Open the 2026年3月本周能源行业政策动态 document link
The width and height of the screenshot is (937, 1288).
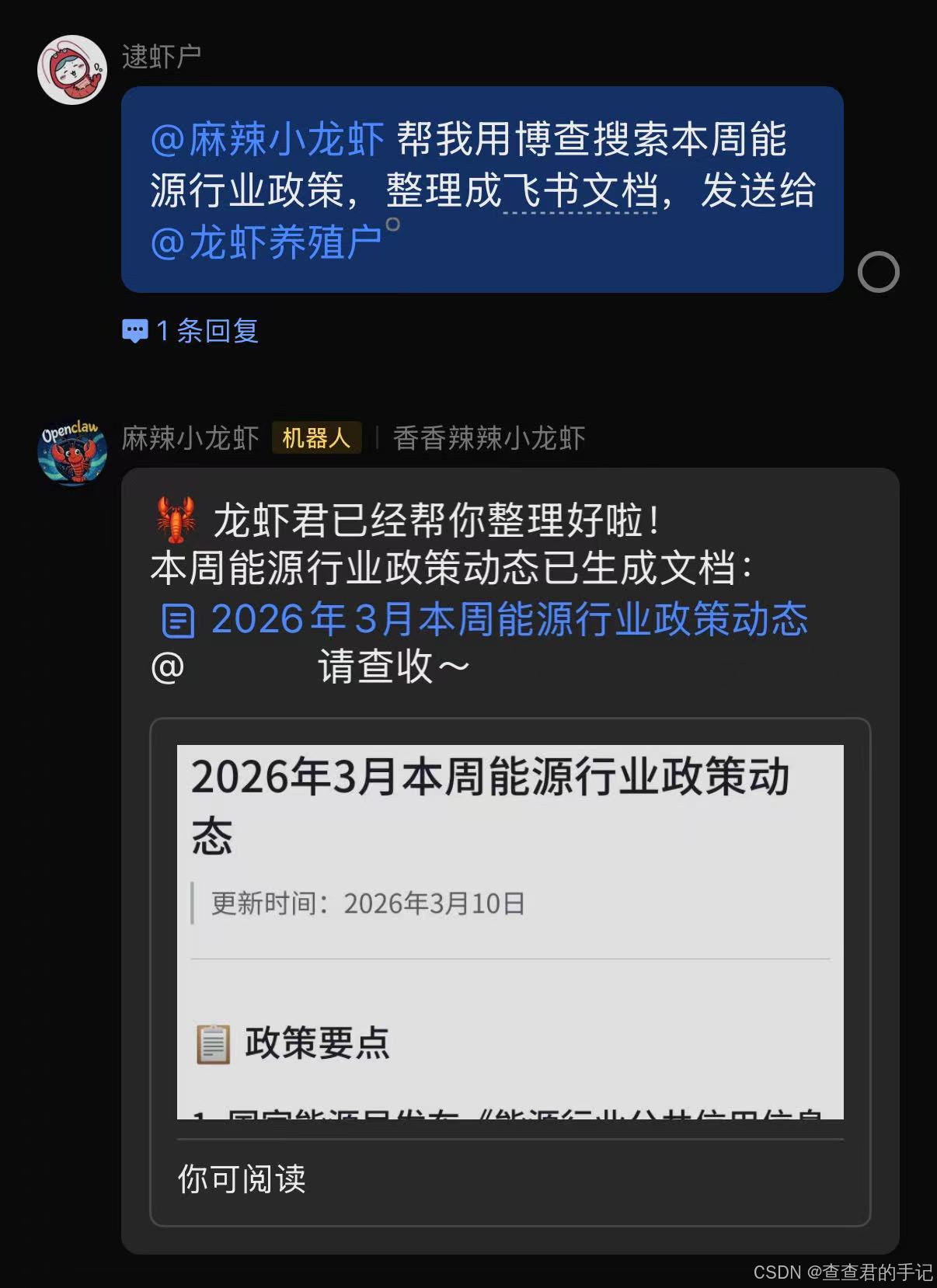pyautogui.click(x=508, y=619)
